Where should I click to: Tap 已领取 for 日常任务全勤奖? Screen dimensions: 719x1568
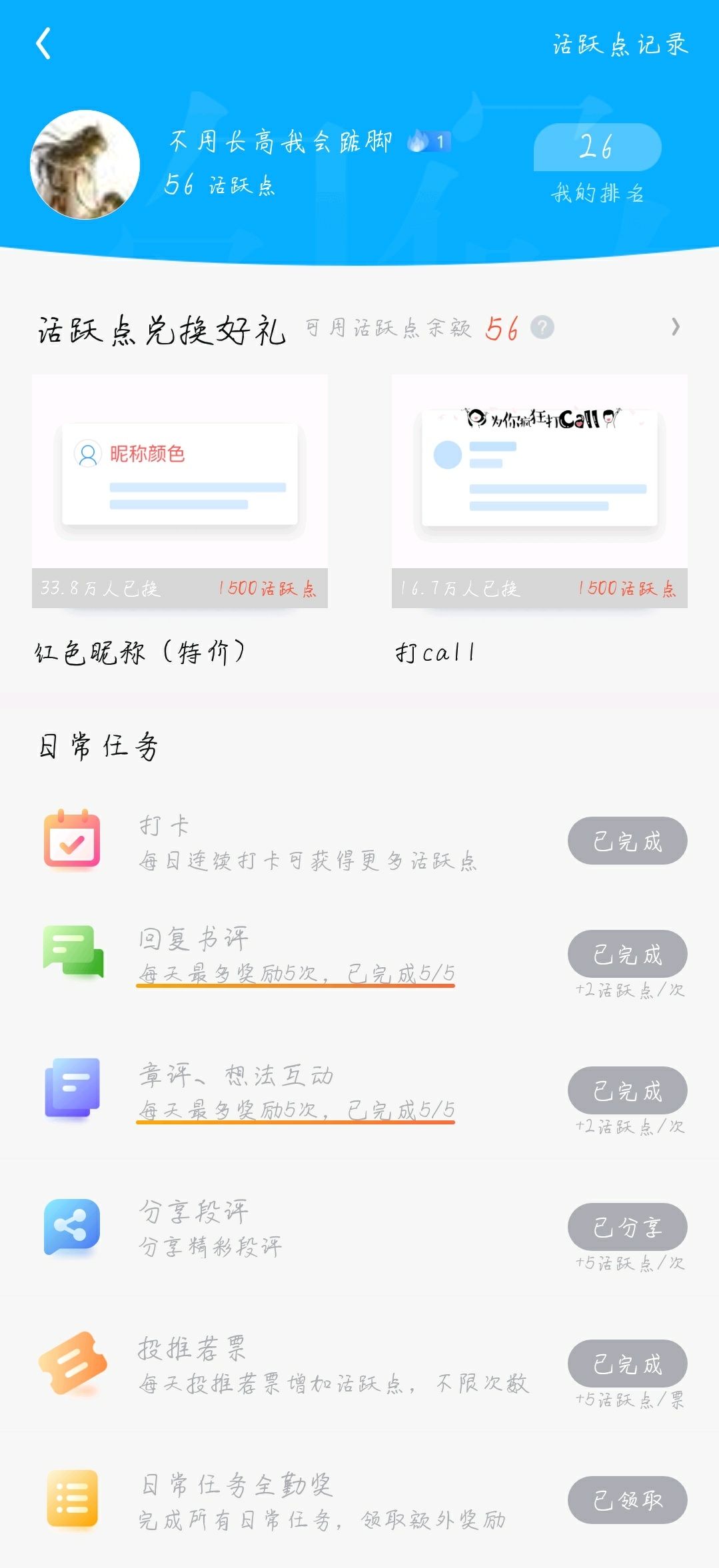pos(627,1500)
